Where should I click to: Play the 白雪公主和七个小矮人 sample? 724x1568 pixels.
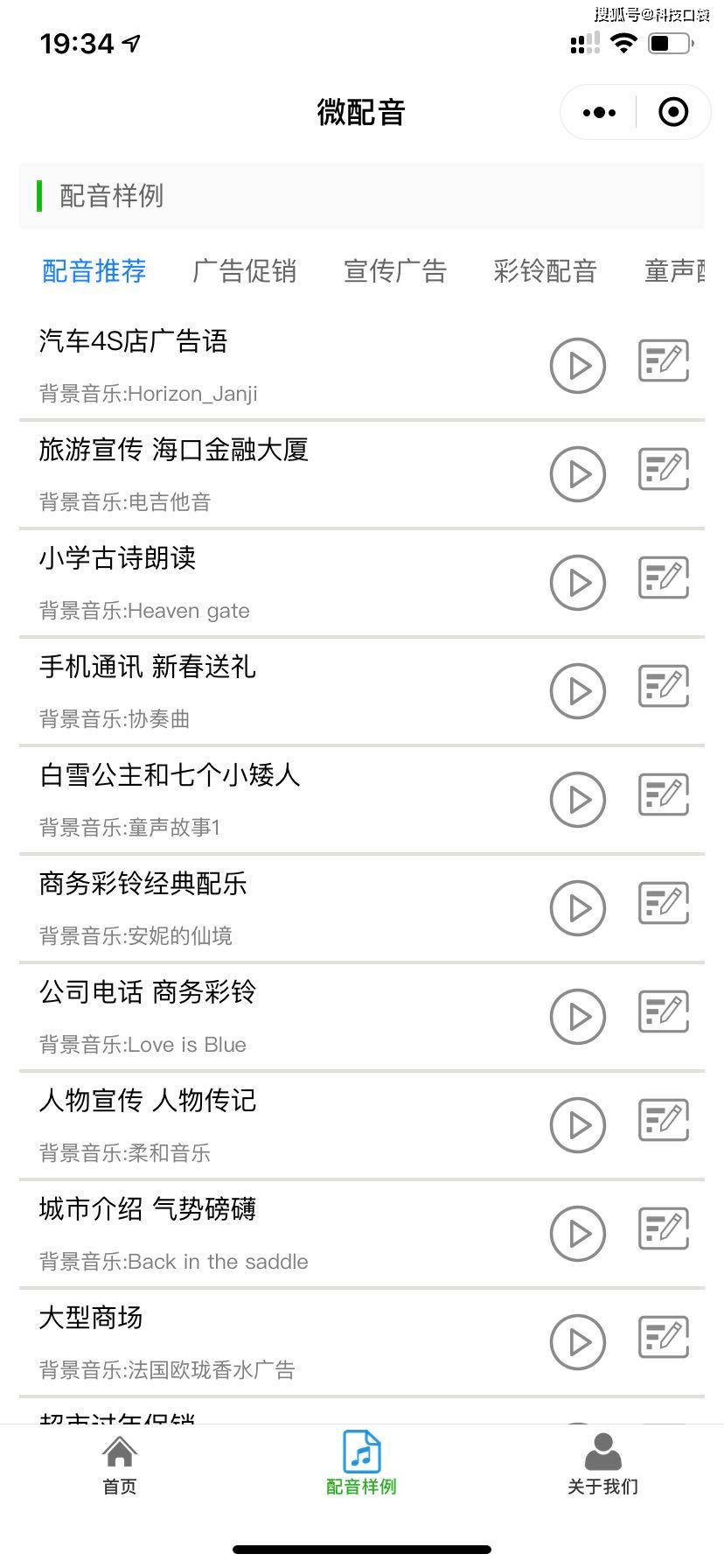578,800
